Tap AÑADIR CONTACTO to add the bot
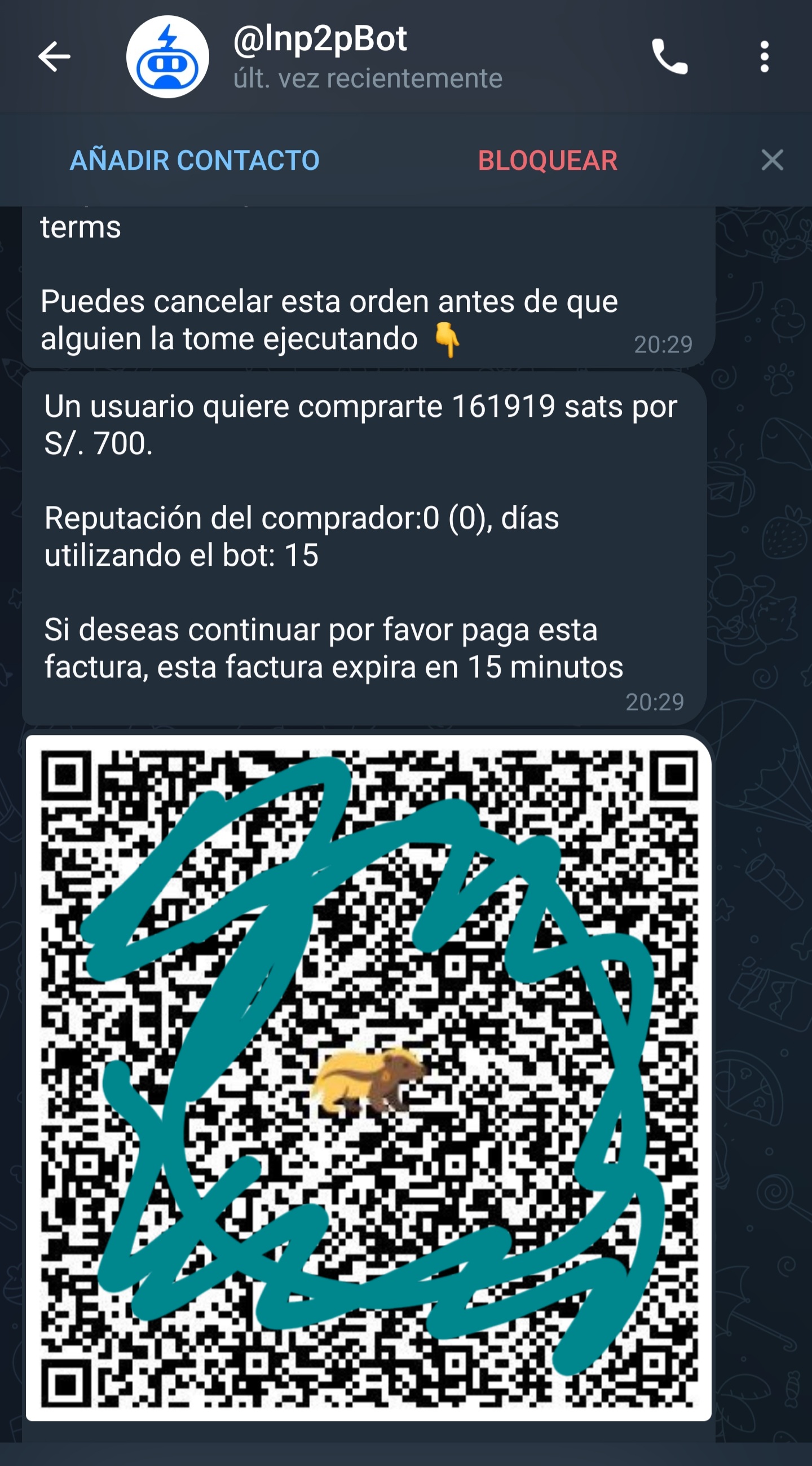This screenshot has width=812, height=1466. [195, 160]
